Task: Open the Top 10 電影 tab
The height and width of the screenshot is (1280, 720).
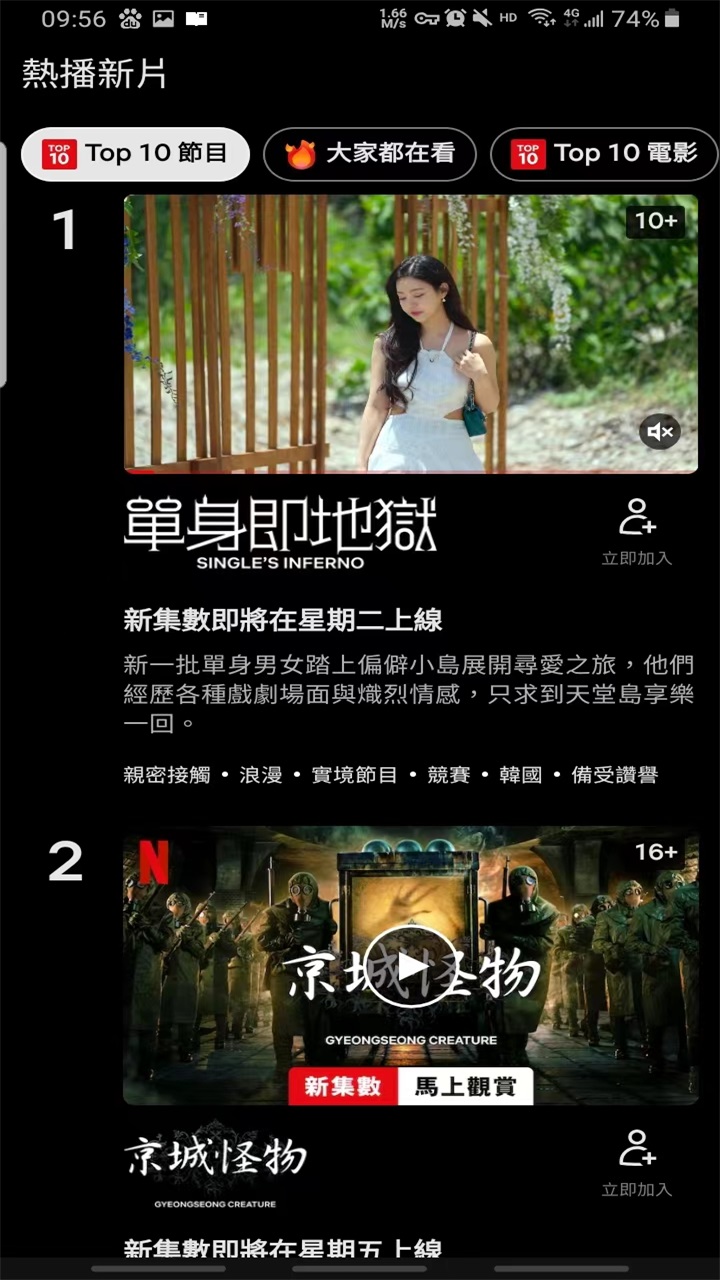Action: 604,156
